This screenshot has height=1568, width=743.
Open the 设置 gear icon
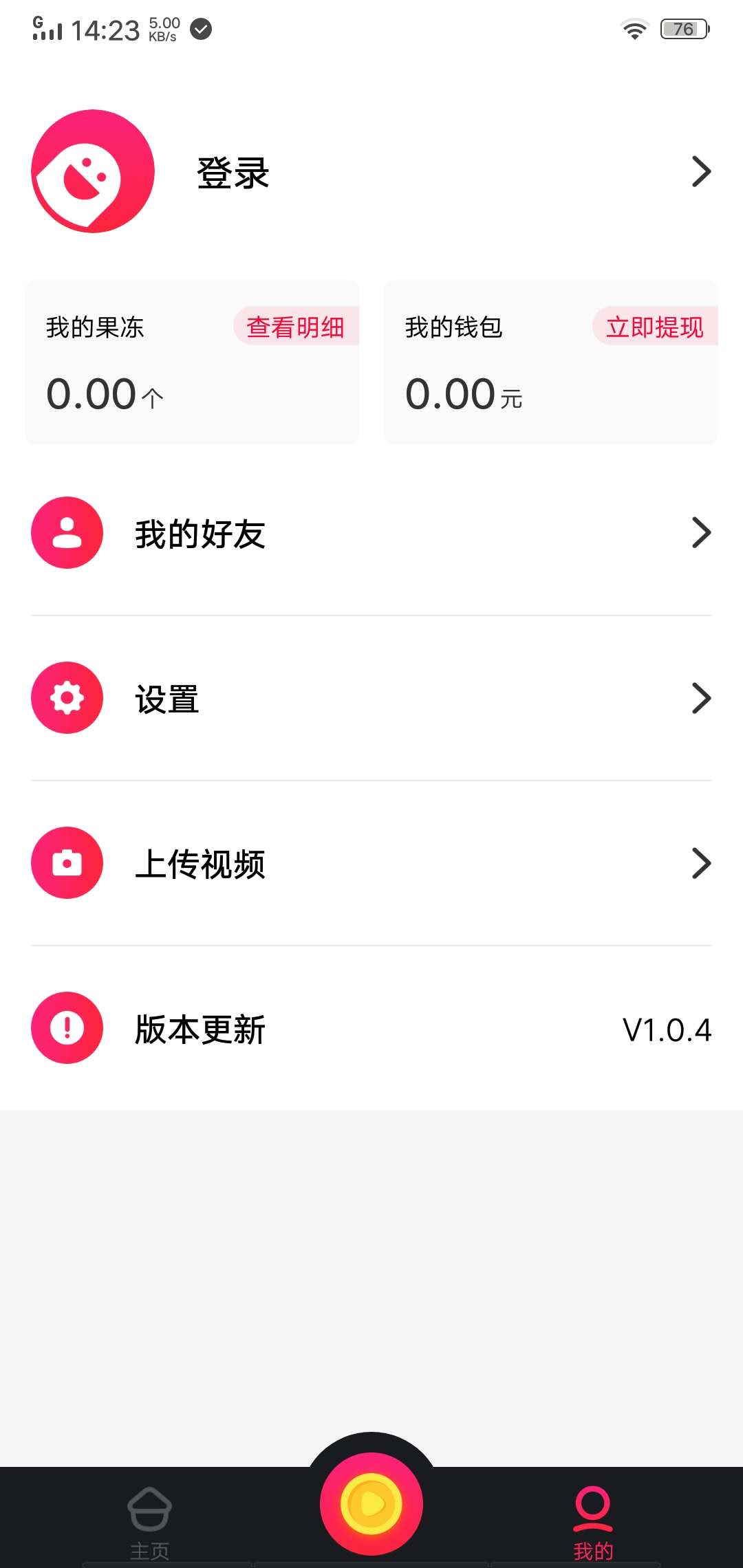coord(66,697)
